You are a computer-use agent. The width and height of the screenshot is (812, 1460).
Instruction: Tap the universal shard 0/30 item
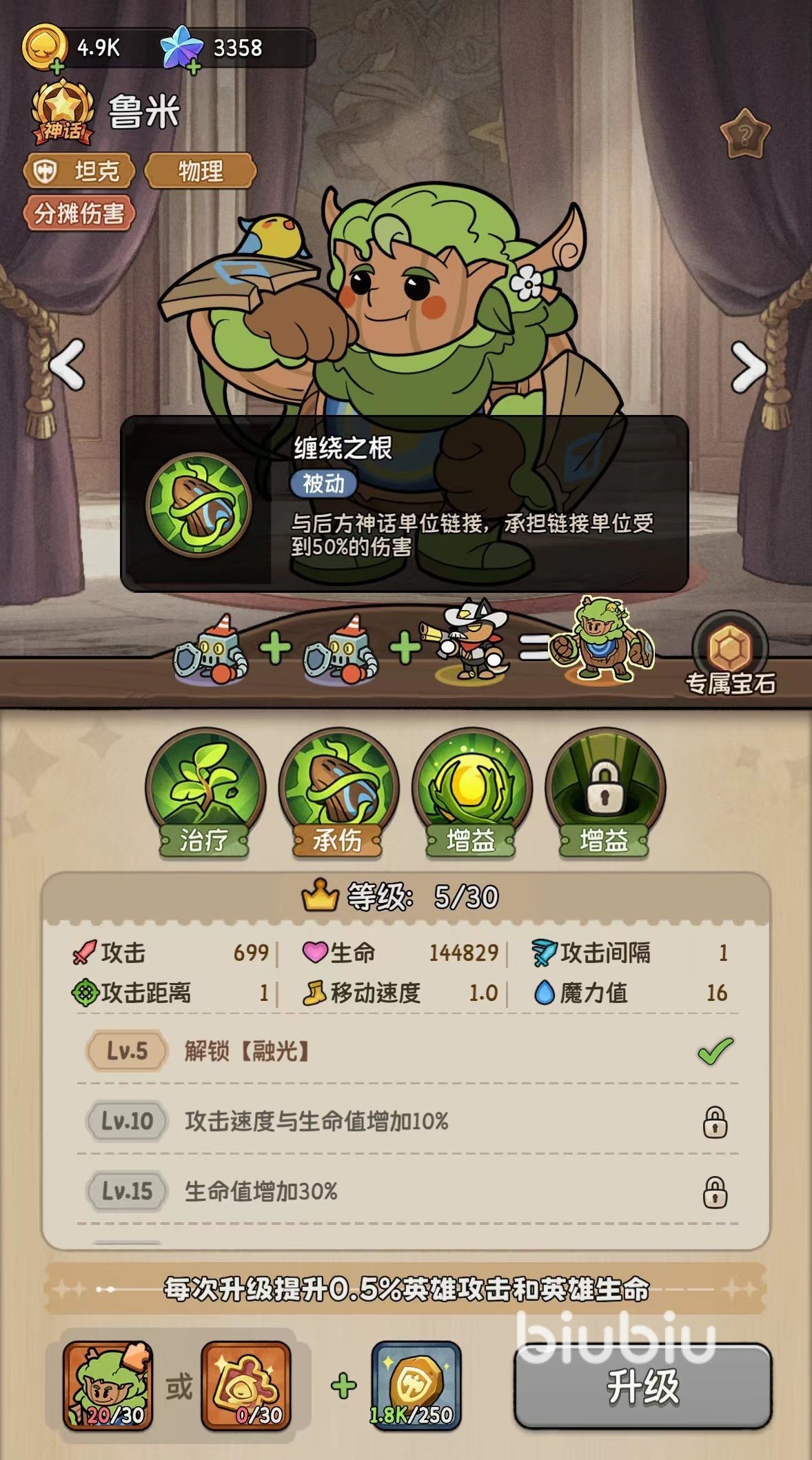(x=246, y=1385)
